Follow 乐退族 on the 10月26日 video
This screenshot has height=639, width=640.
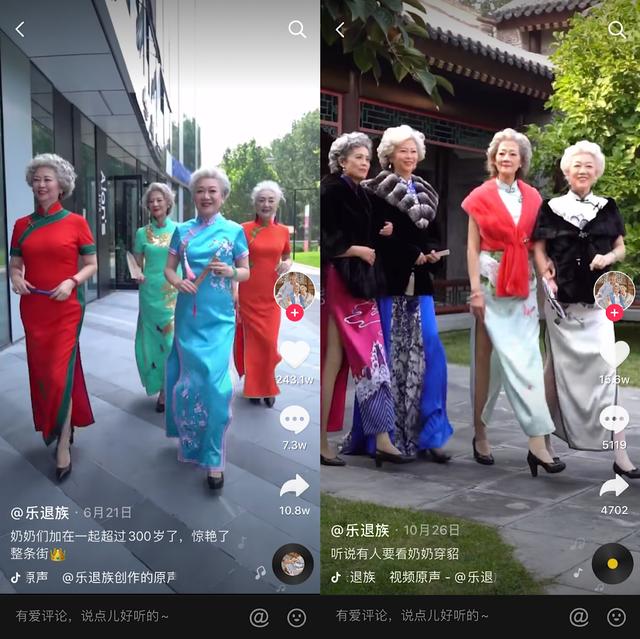click(614, 313)
